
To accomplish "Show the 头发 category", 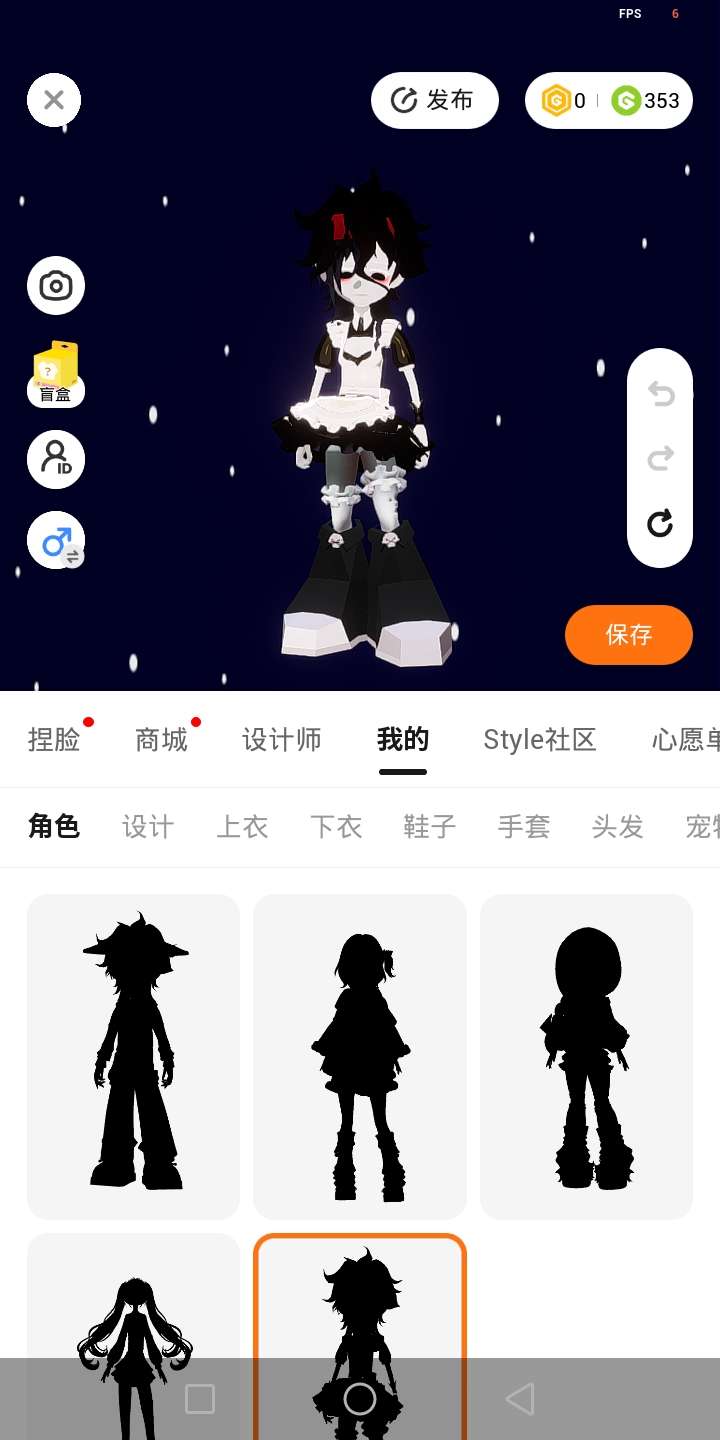I will [x=617, y=827].
